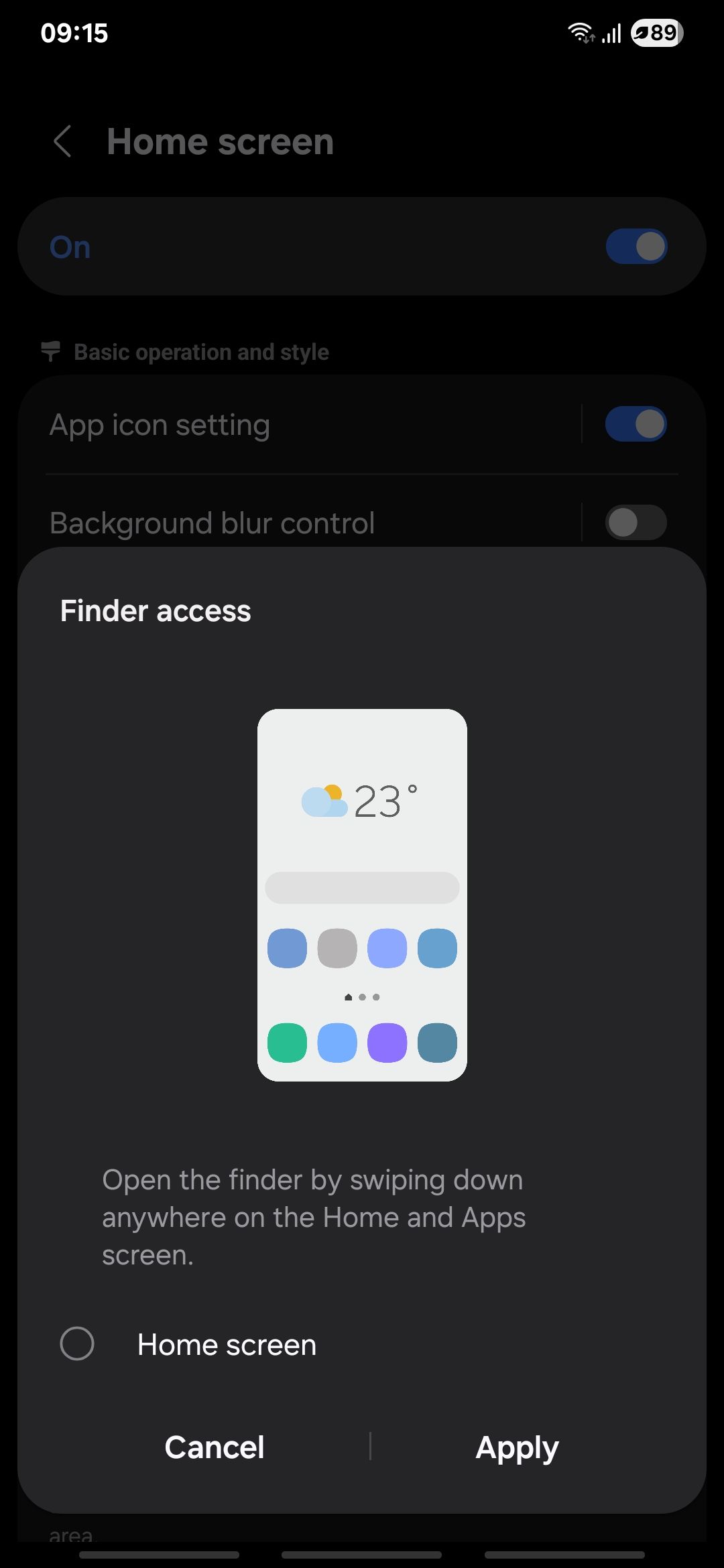Viewport: 724px width, 1568px height.
Task: Click the page indicator dots in the preview
Action: click(362, 996)
